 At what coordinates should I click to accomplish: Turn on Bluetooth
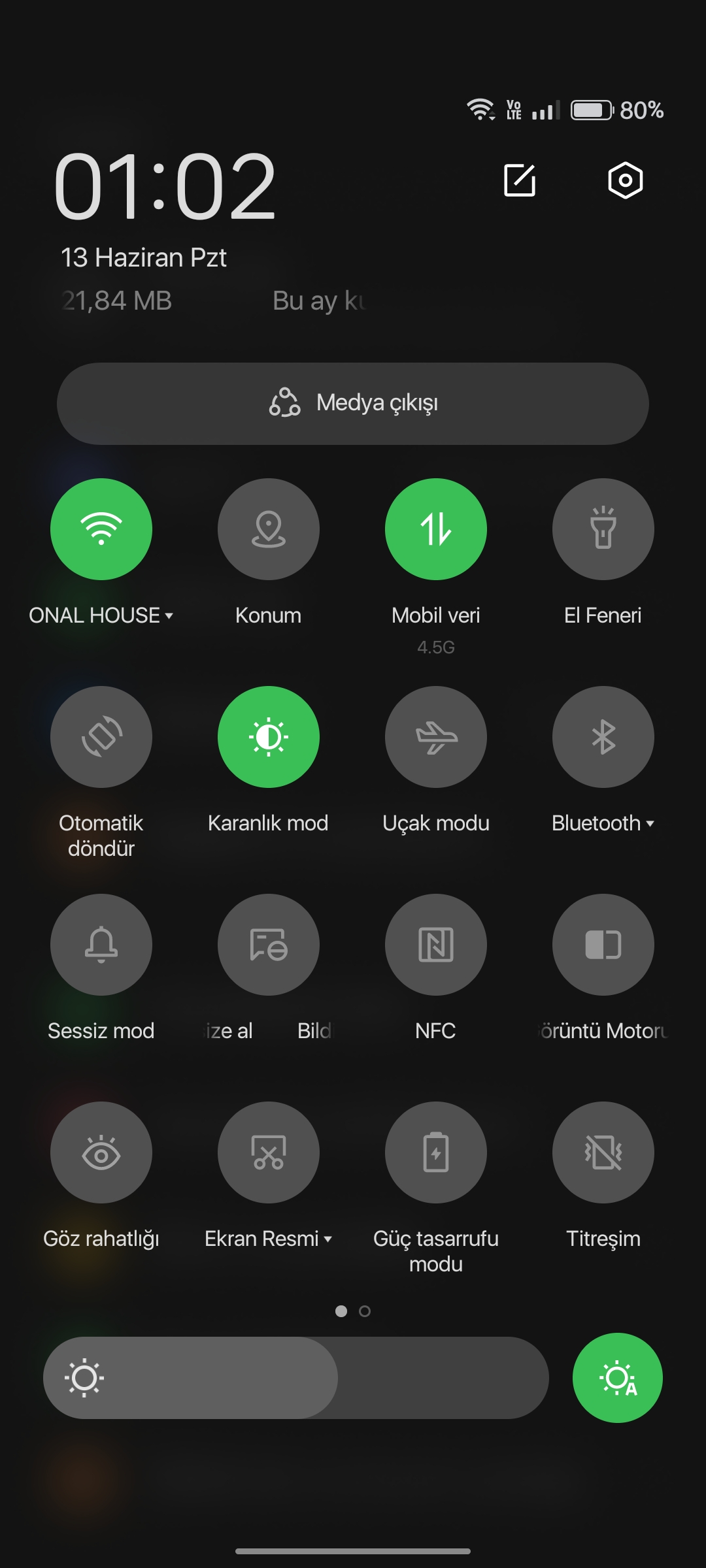(x=603, y=737)
